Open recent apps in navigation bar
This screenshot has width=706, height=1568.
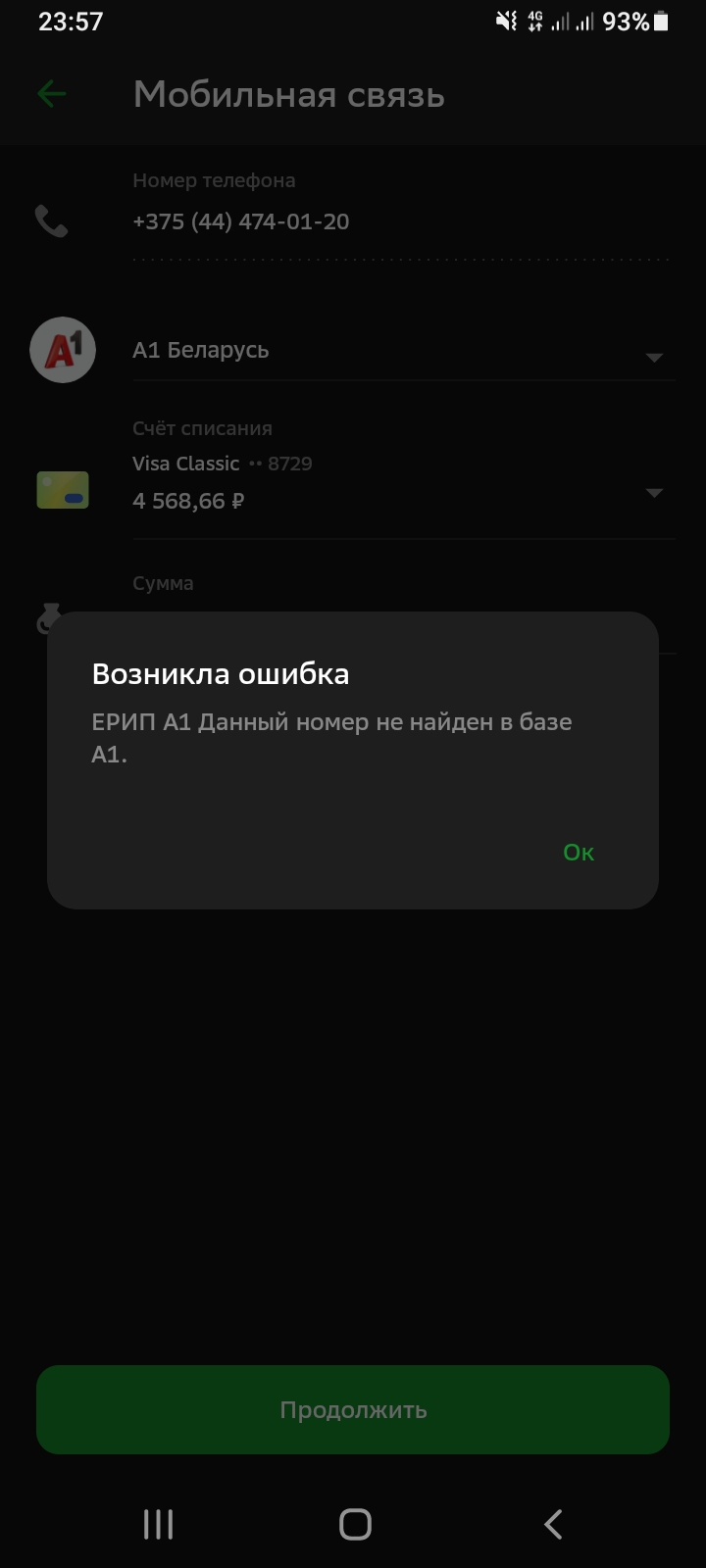(159, 1524)
